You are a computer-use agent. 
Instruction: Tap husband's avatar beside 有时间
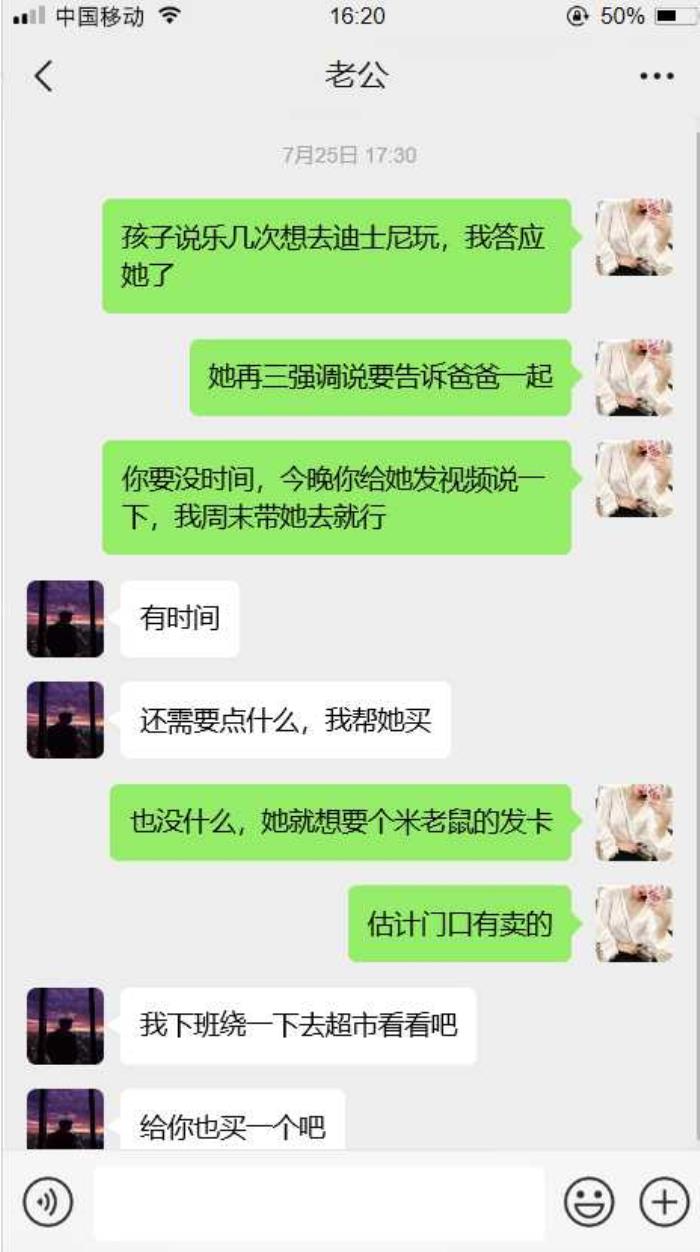65,618
